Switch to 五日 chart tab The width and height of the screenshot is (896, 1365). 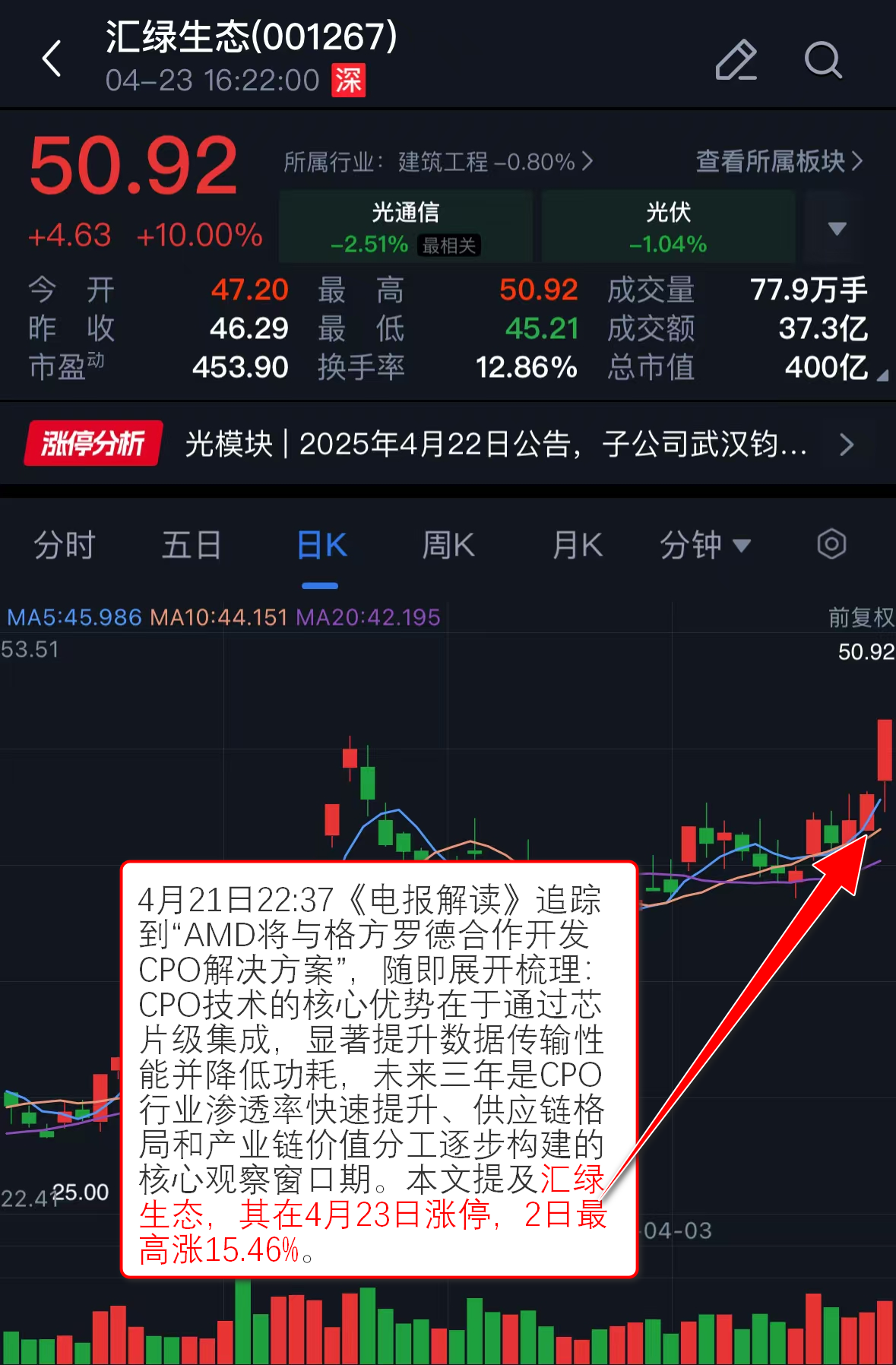pyautogui.click(x=192, y=545)
